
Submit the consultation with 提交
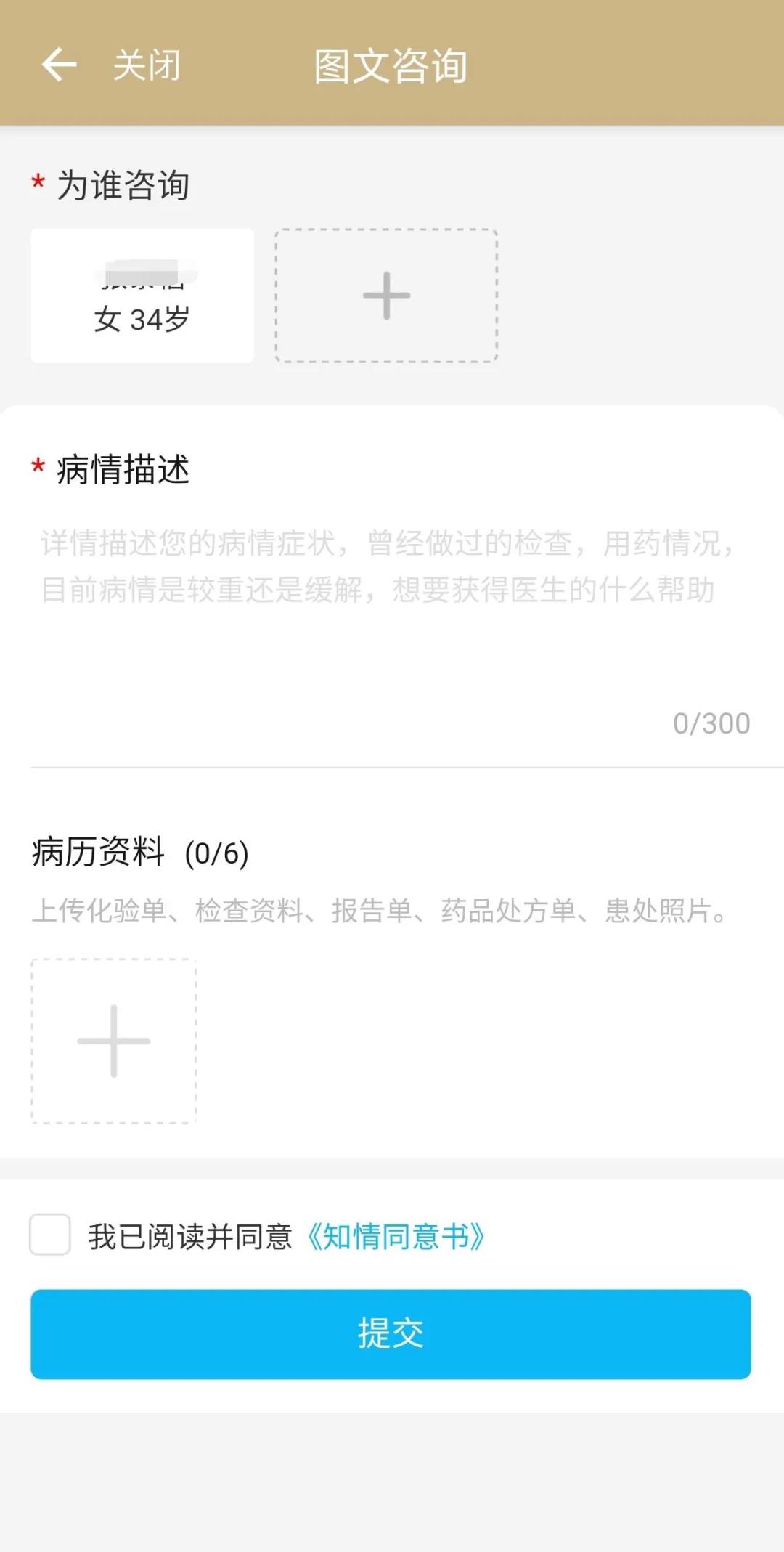click(391, 1334)
